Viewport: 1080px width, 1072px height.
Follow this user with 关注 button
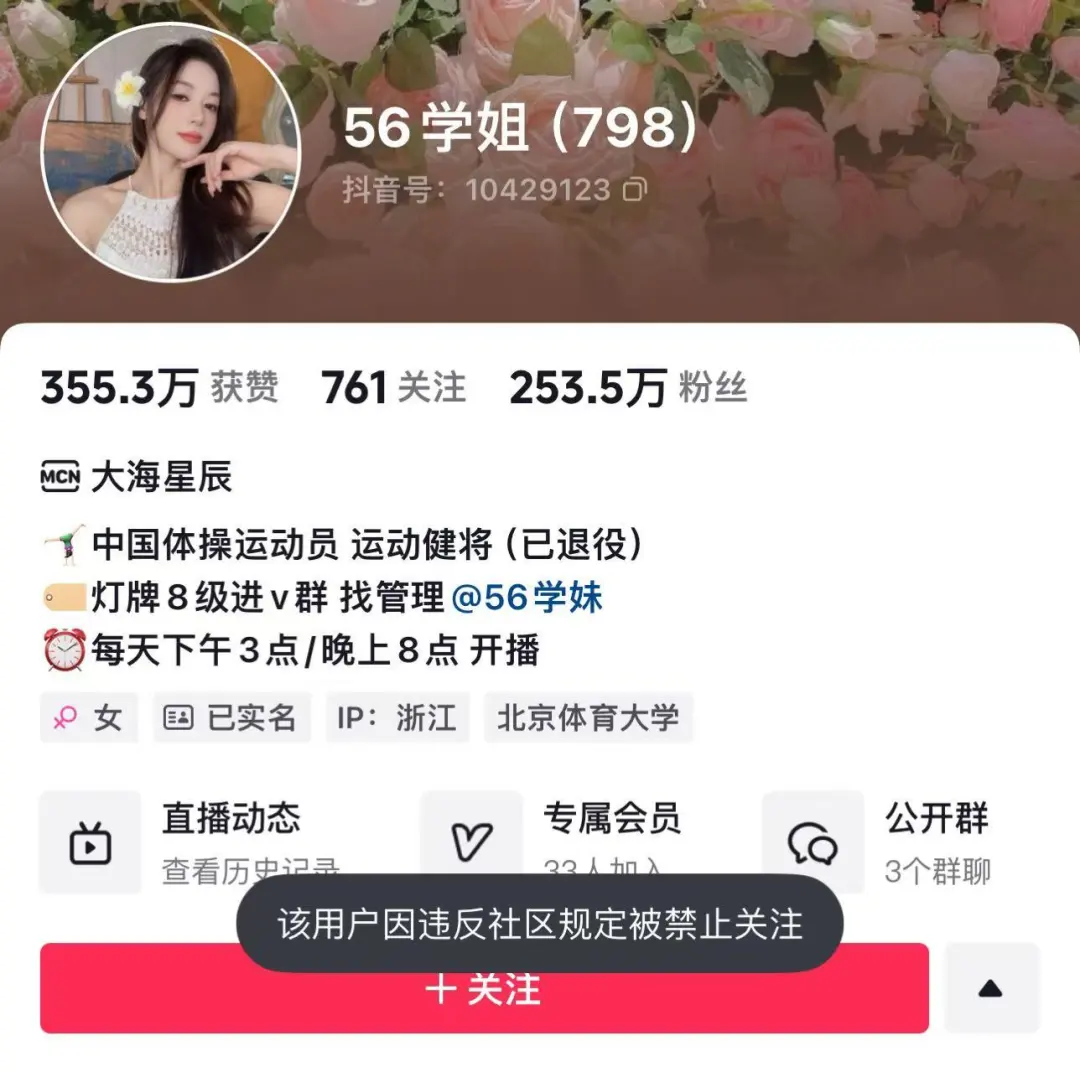pyautogui.click(x=484, y=988)
